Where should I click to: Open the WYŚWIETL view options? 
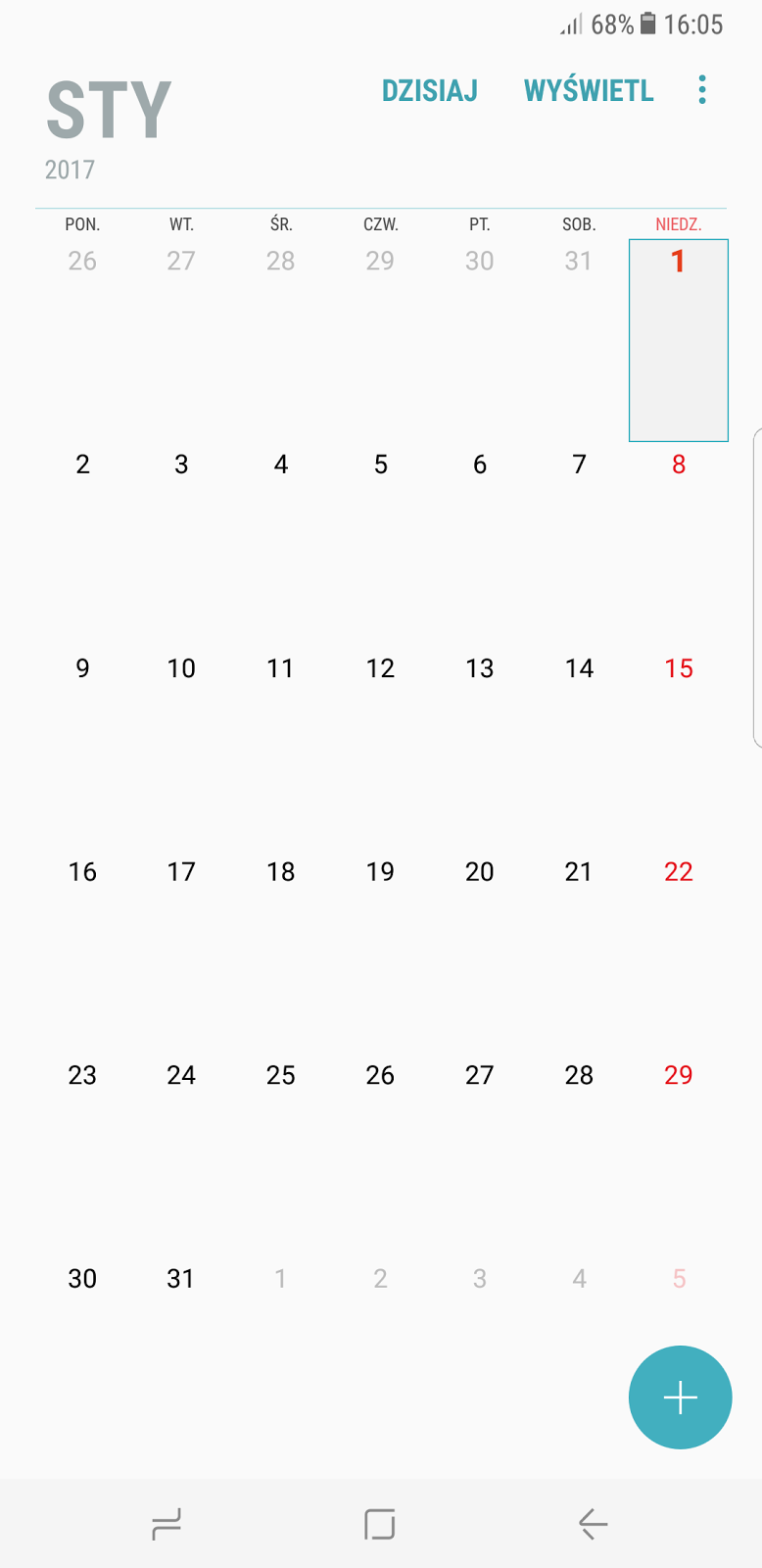click(x=589, y=90)
